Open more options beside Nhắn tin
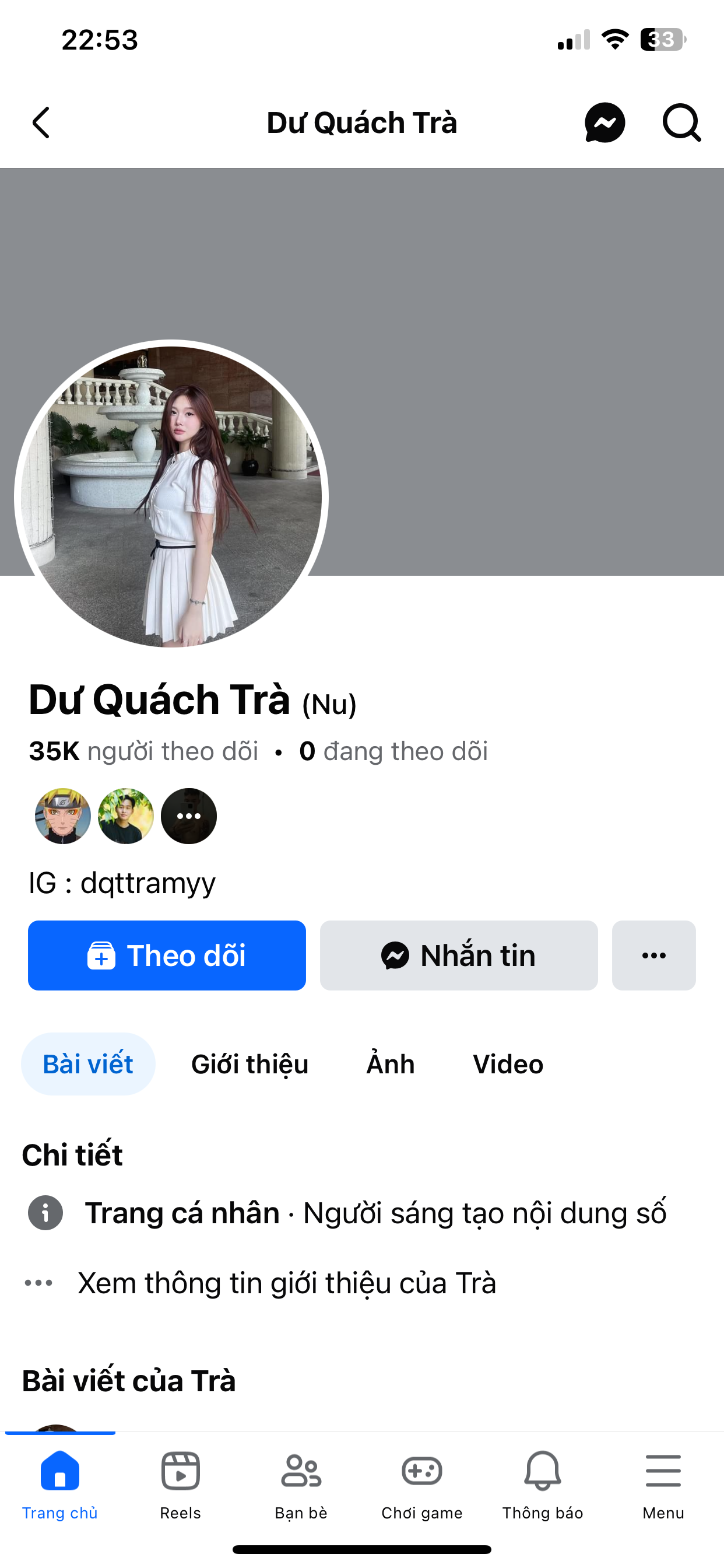Screen dimensions: 724x1568 point(653,955)
